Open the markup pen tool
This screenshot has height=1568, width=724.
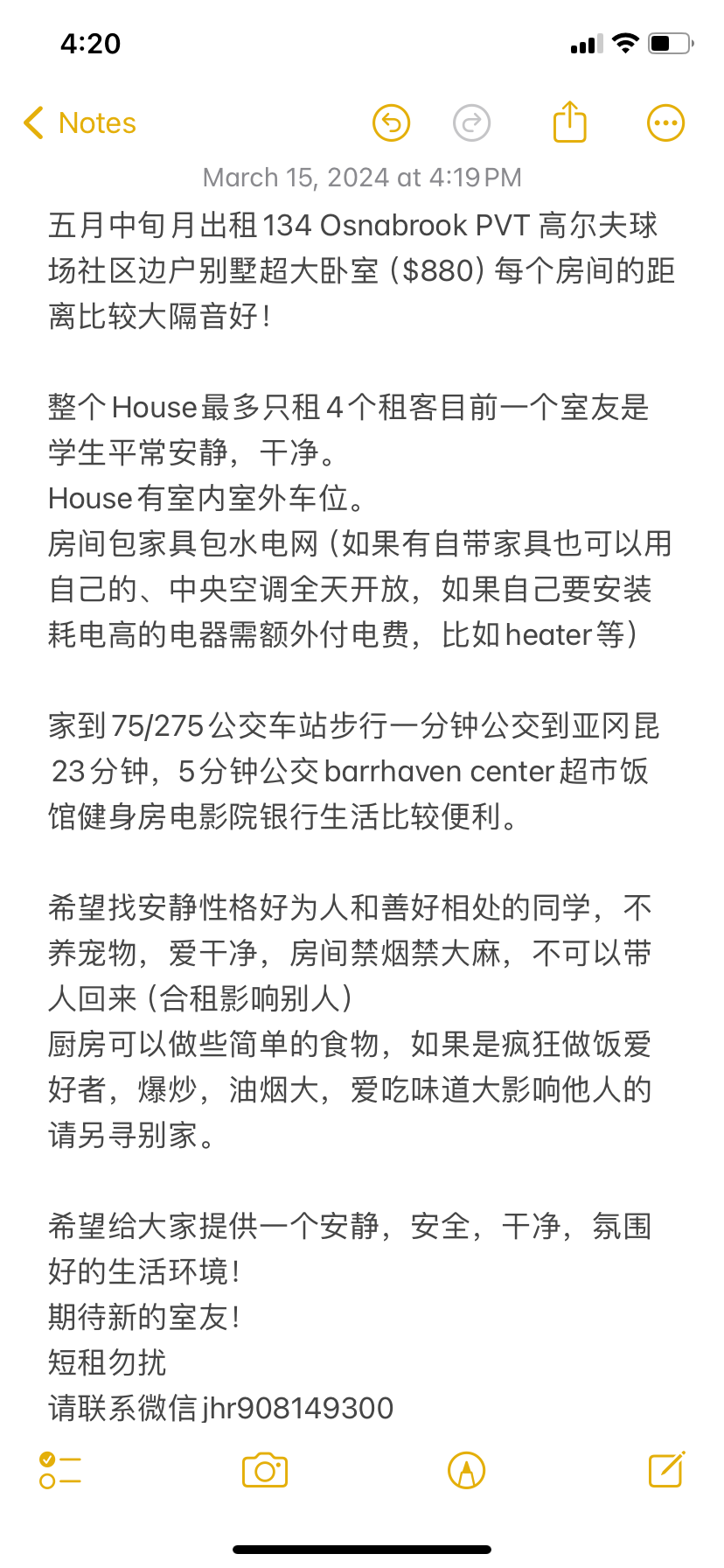point(466,1470)
